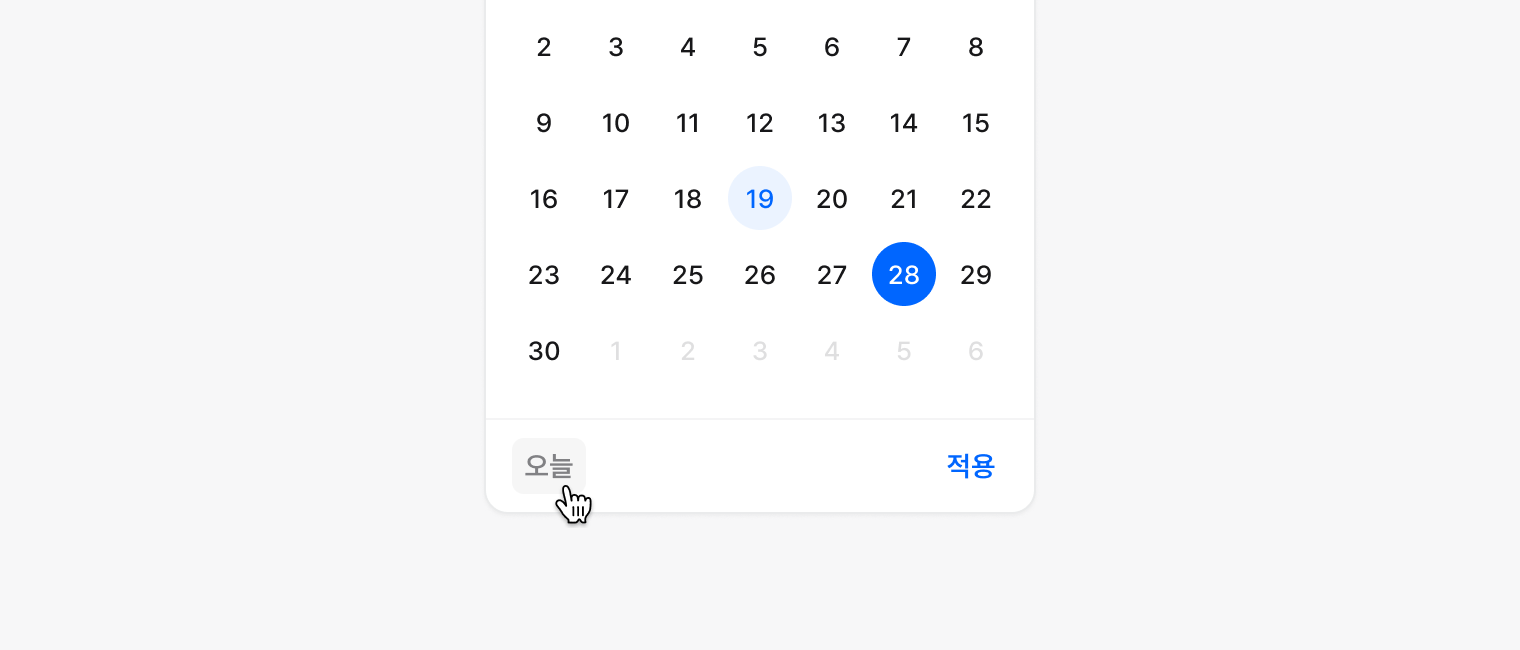The width and height of the screenshot is (1520, 650).
Task: Select today's highlighted date 19
Action: (x=760, y=199)
